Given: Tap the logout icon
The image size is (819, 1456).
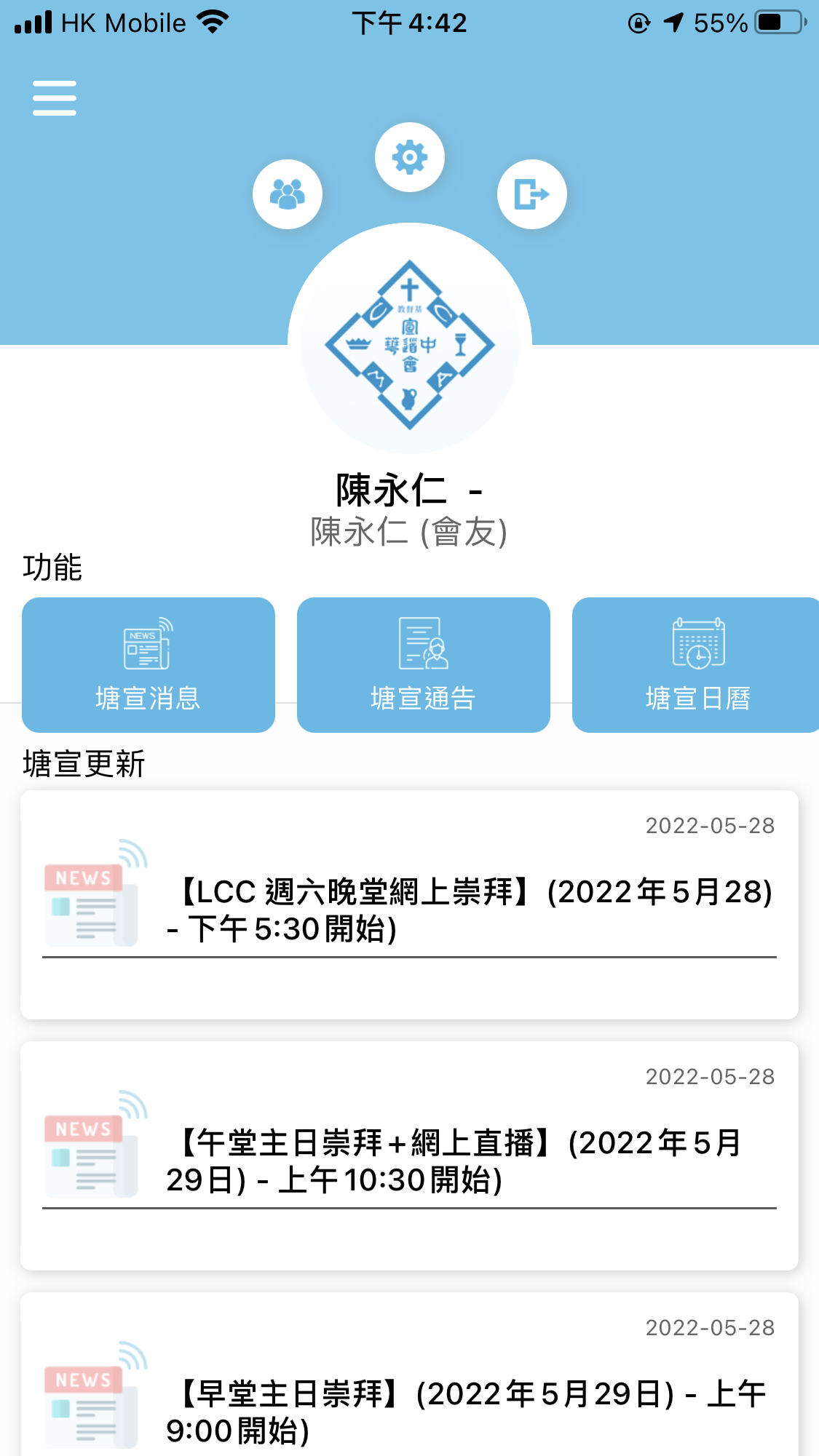Looking at the screenshot, I should (x=532, y=194).
